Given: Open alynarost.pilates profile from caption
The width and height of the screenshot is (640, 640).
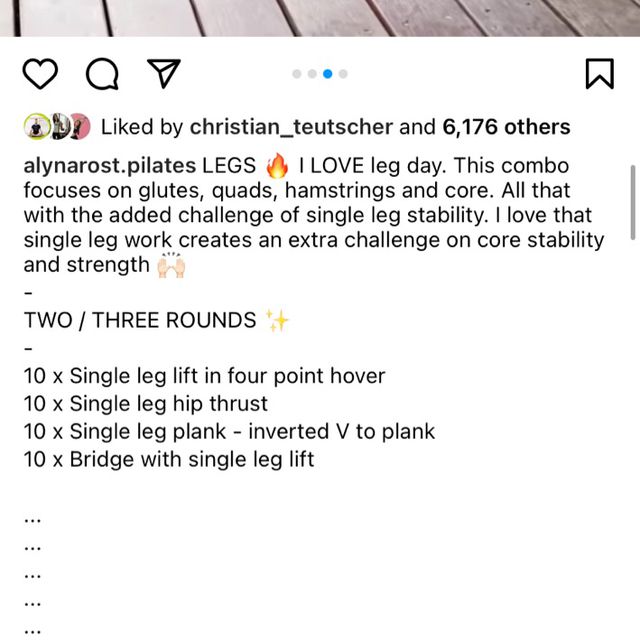Looking at the screenshot, I should (109, 163).
